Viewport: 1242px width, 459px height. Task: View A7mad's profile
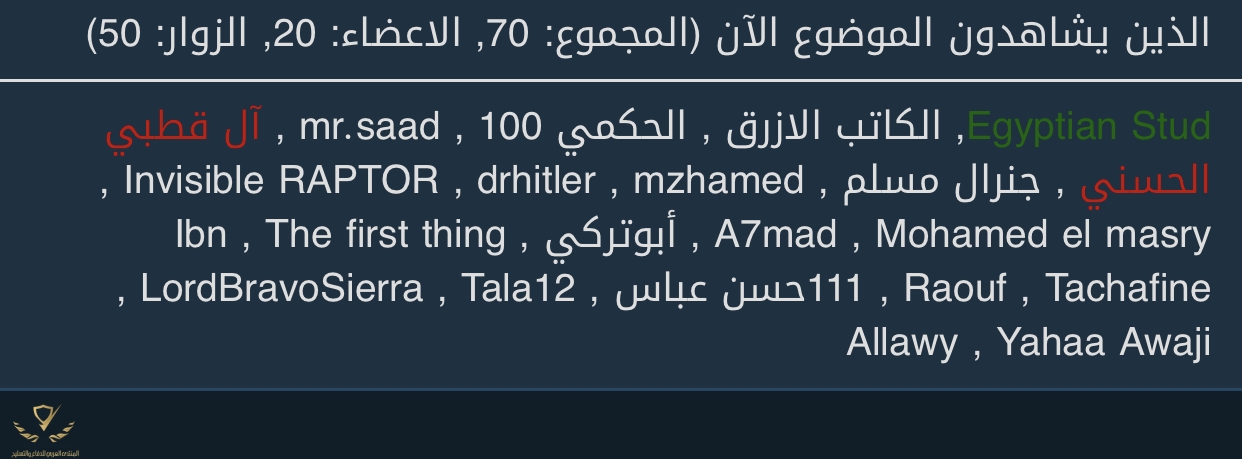click(776, 235)
